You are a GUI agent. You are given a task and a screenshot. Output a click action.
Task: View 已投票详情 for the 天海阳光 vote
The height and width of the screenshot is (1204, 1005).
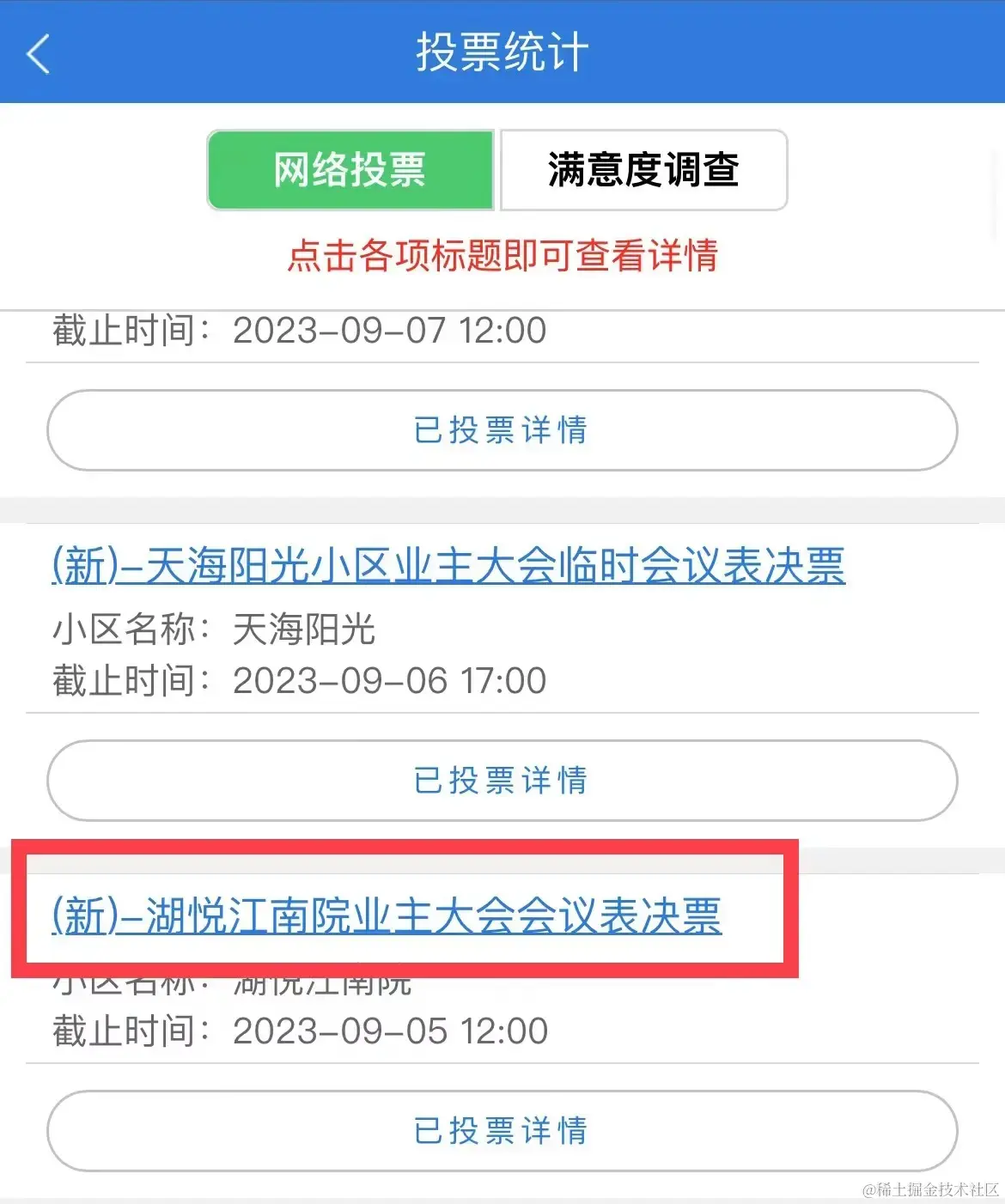[x=502, y=781]
